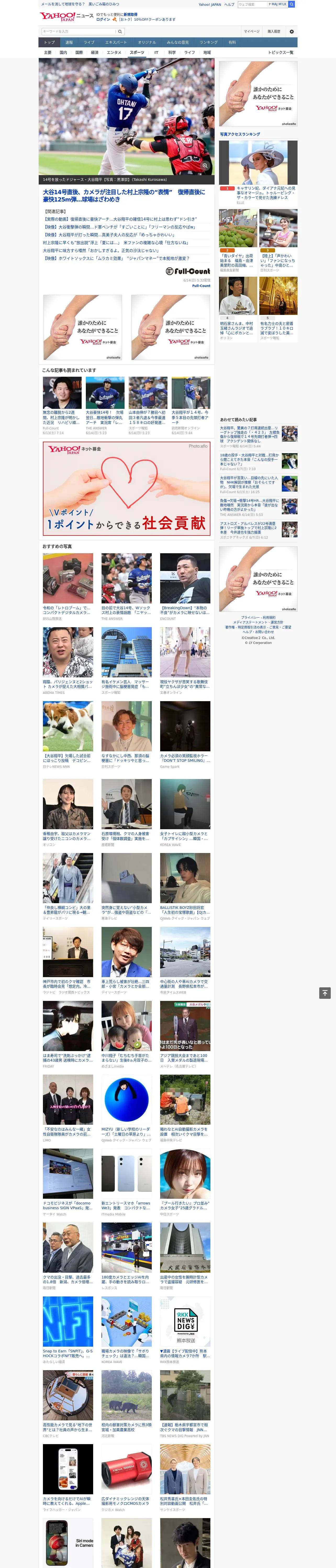The image size is (336, 1568).
Task: Switch to the 速報 tab
Action: tap(69, 43)
